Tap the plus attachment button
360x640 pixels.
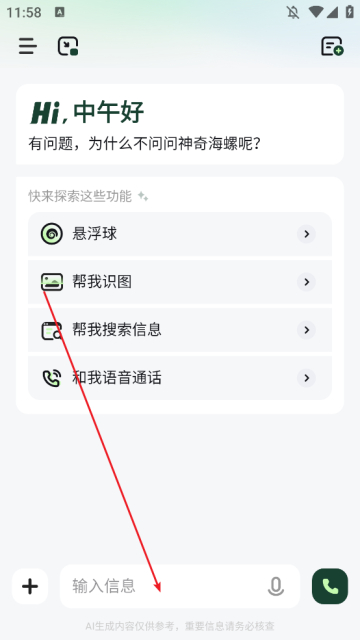pos(30,587)
